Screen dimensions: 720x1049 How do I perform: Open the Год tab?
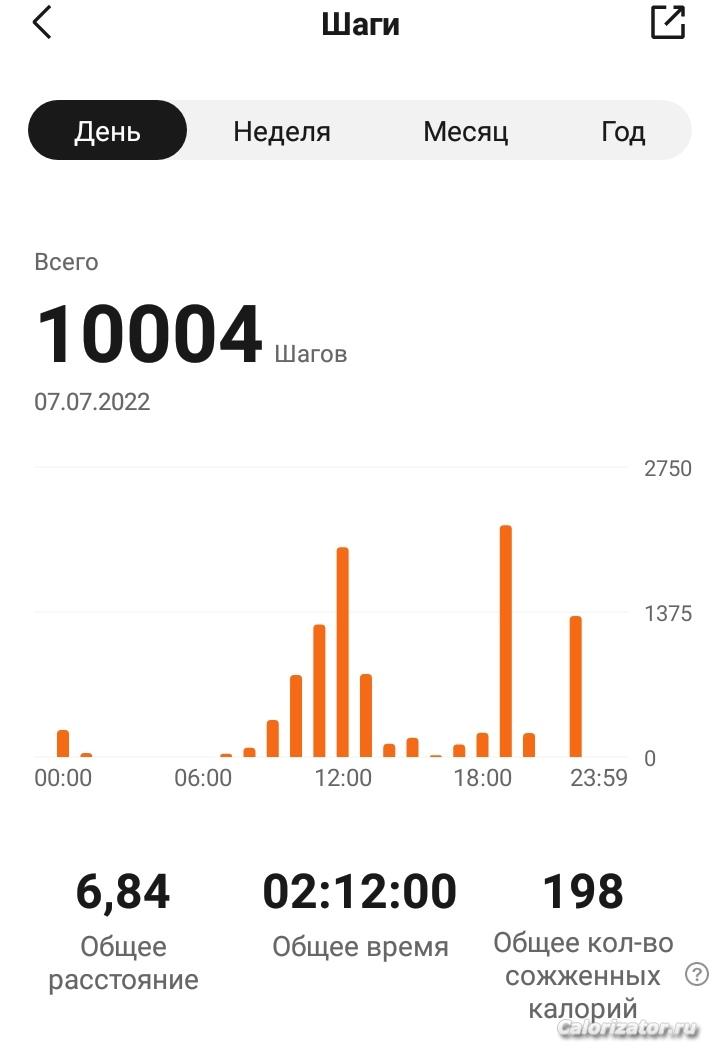[622, 131]
